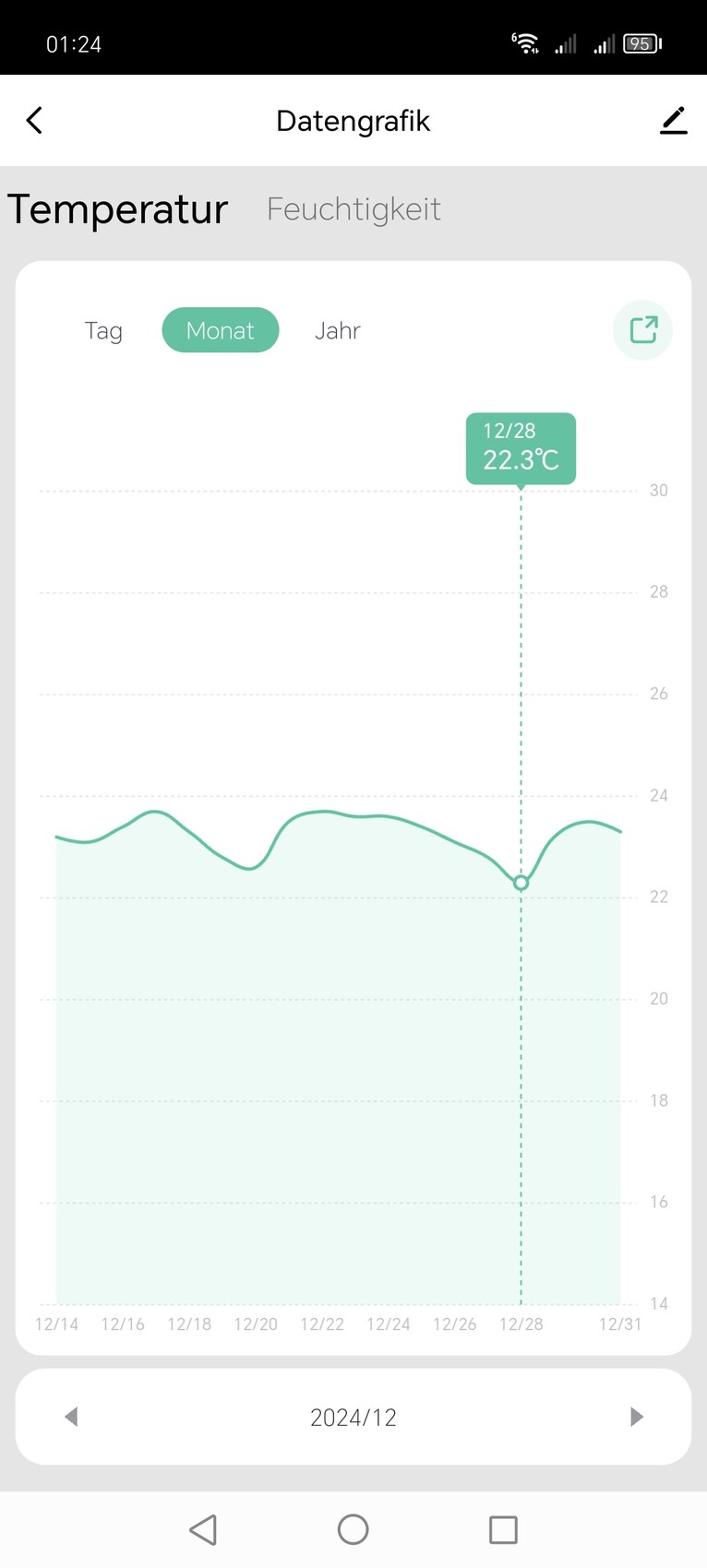This screenshot has height=1568, width=707.
Task: Select the Temperatur tab
Action: point(118,209)
